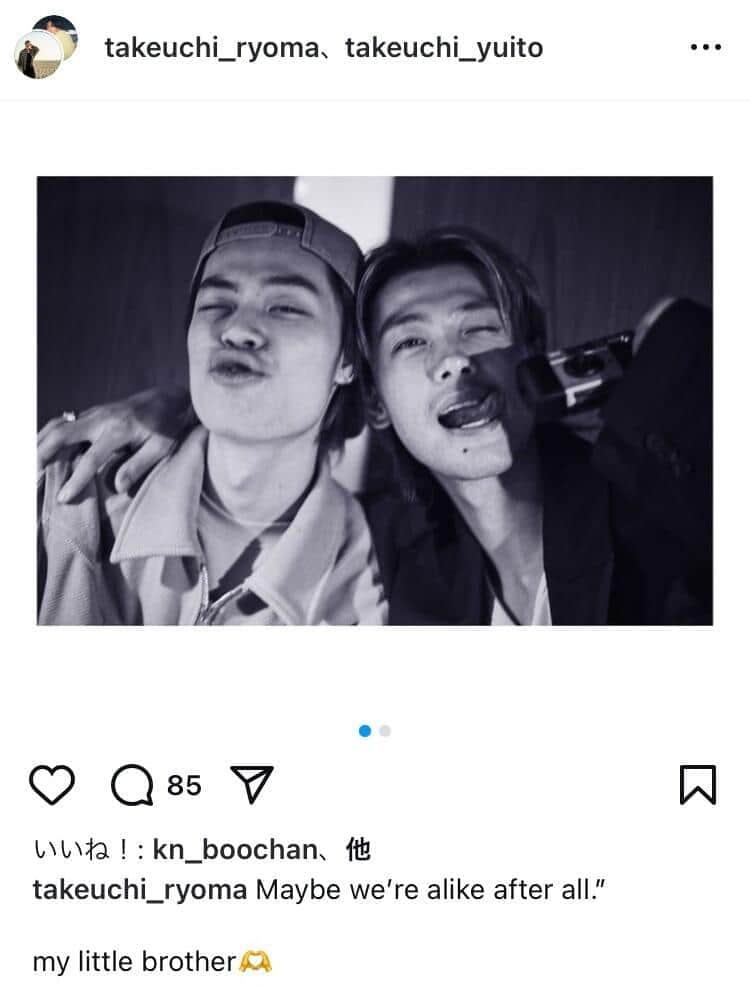Image resolution: width=750 pixels, height=986 pixels.
Task: Open takeuchi_yuito's profile from the header
Action: 444,47
